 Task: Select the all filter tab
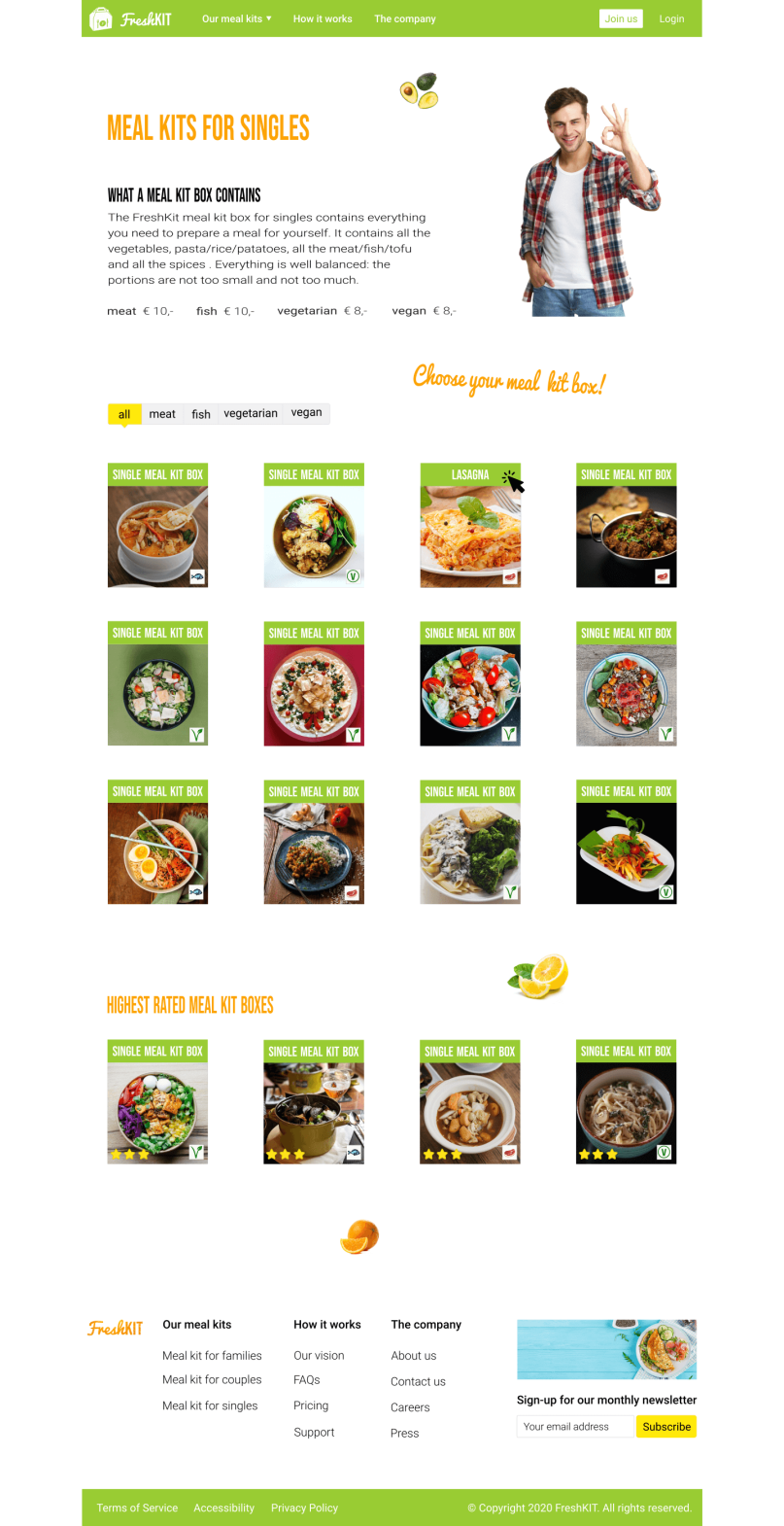pyautogui.click(x=124, y=414)
